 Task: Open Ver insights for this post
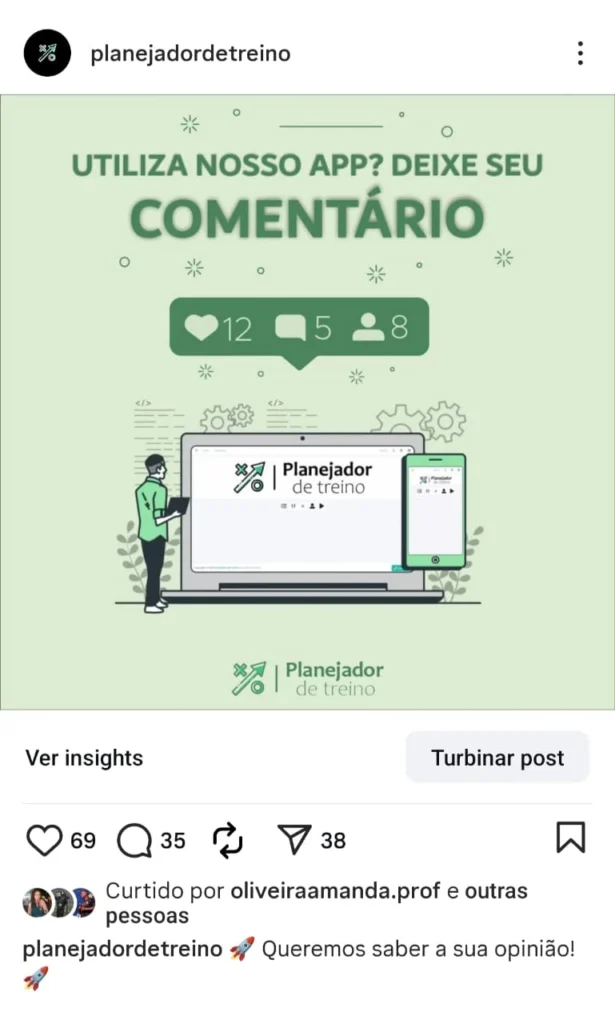pos(84,758)
